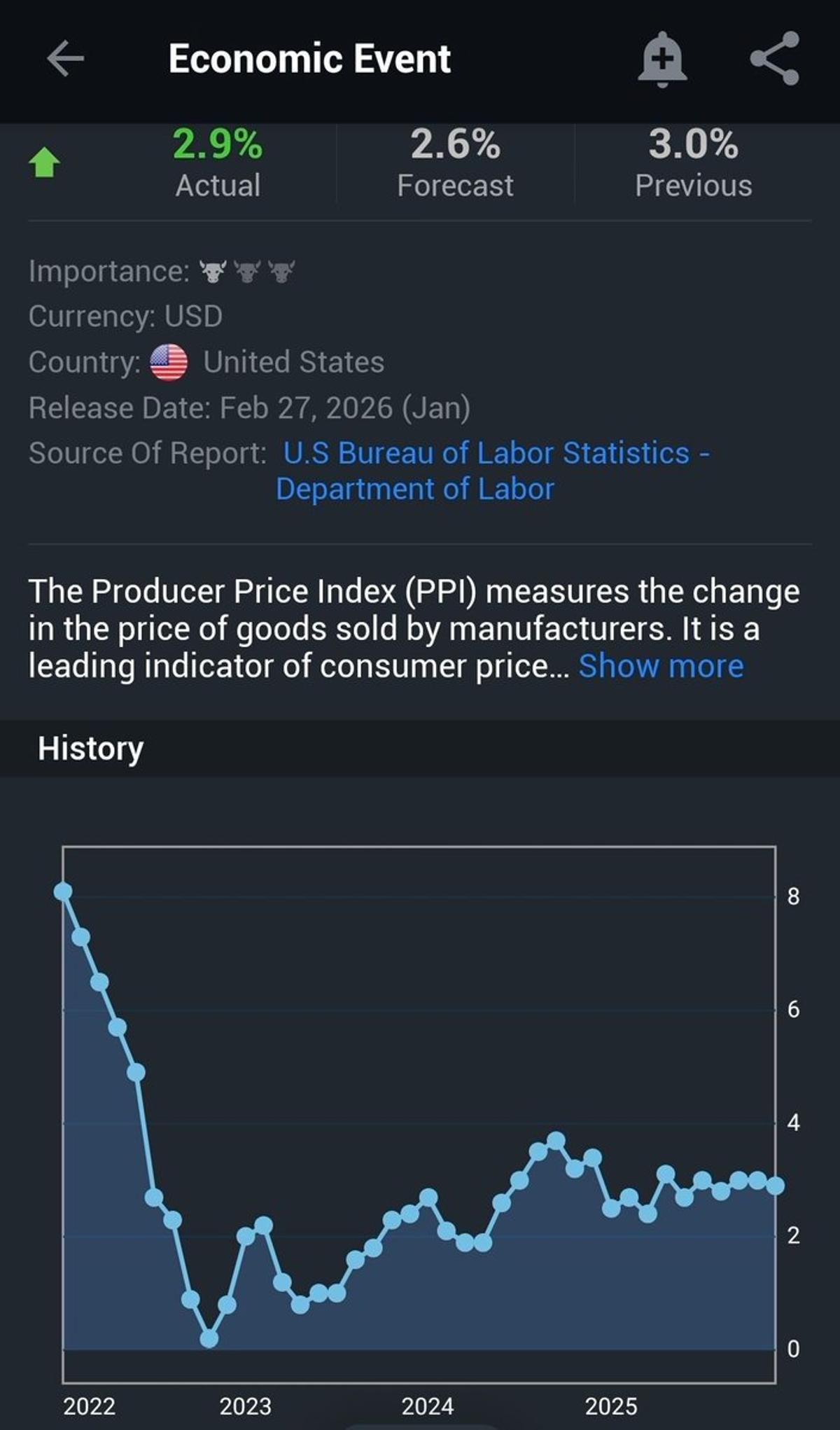Viewport: 840px width, 1430px height.
Task: Tap the third bull importance icon
Action: (282, 272)
